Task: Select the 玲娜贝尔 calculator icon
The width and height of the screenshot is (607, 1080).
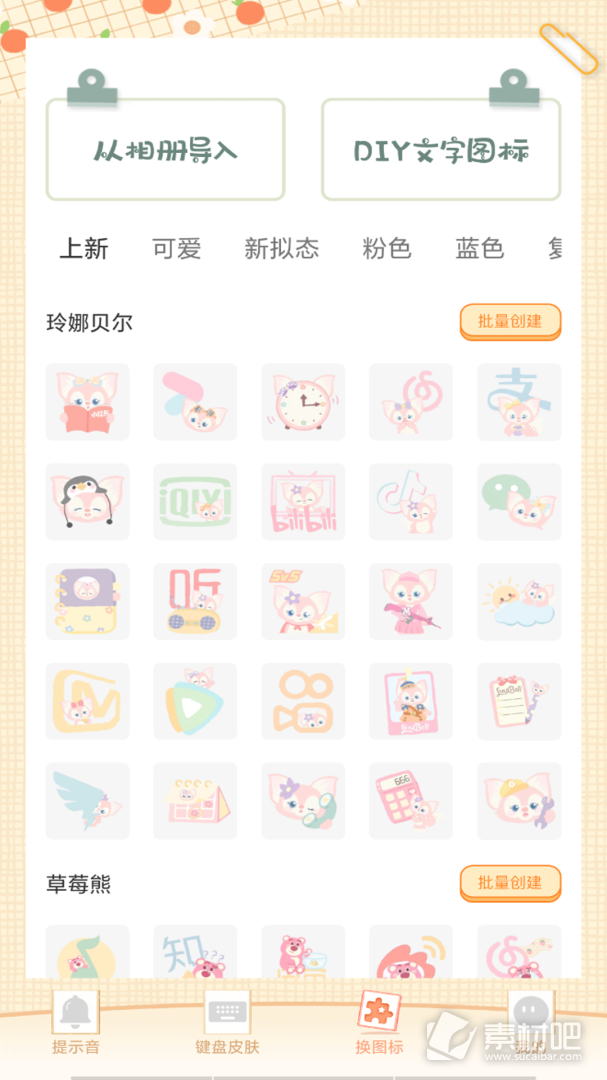Action: [x=411, y=801]
